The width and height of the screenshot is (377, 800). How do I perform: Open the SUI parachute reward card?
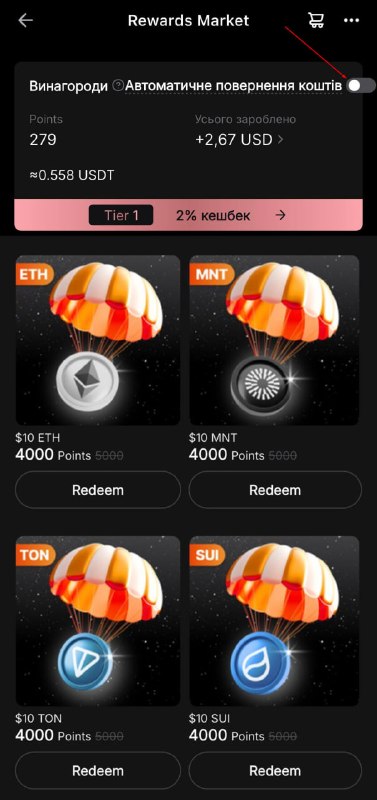(x=274, y=621)
